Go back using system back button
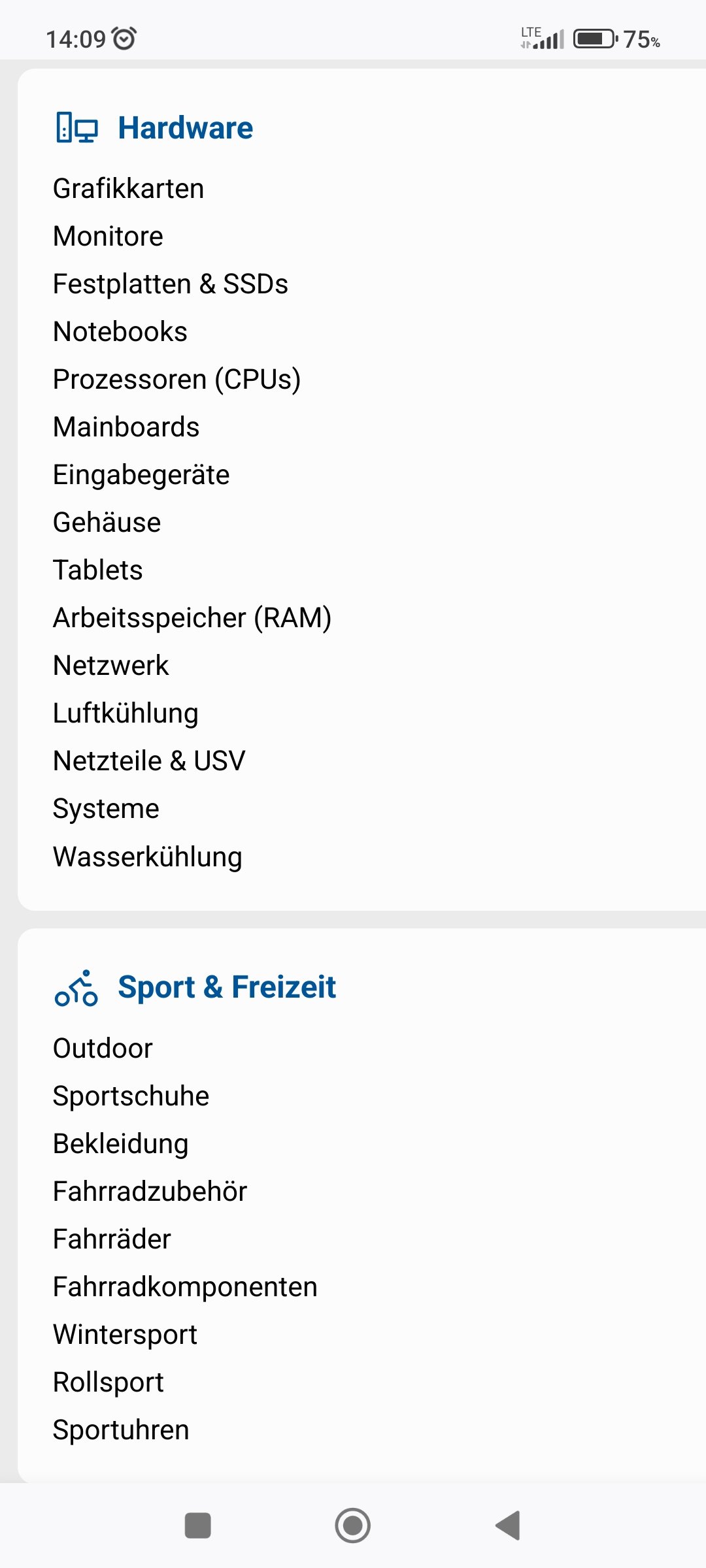 click(508, 1526)
